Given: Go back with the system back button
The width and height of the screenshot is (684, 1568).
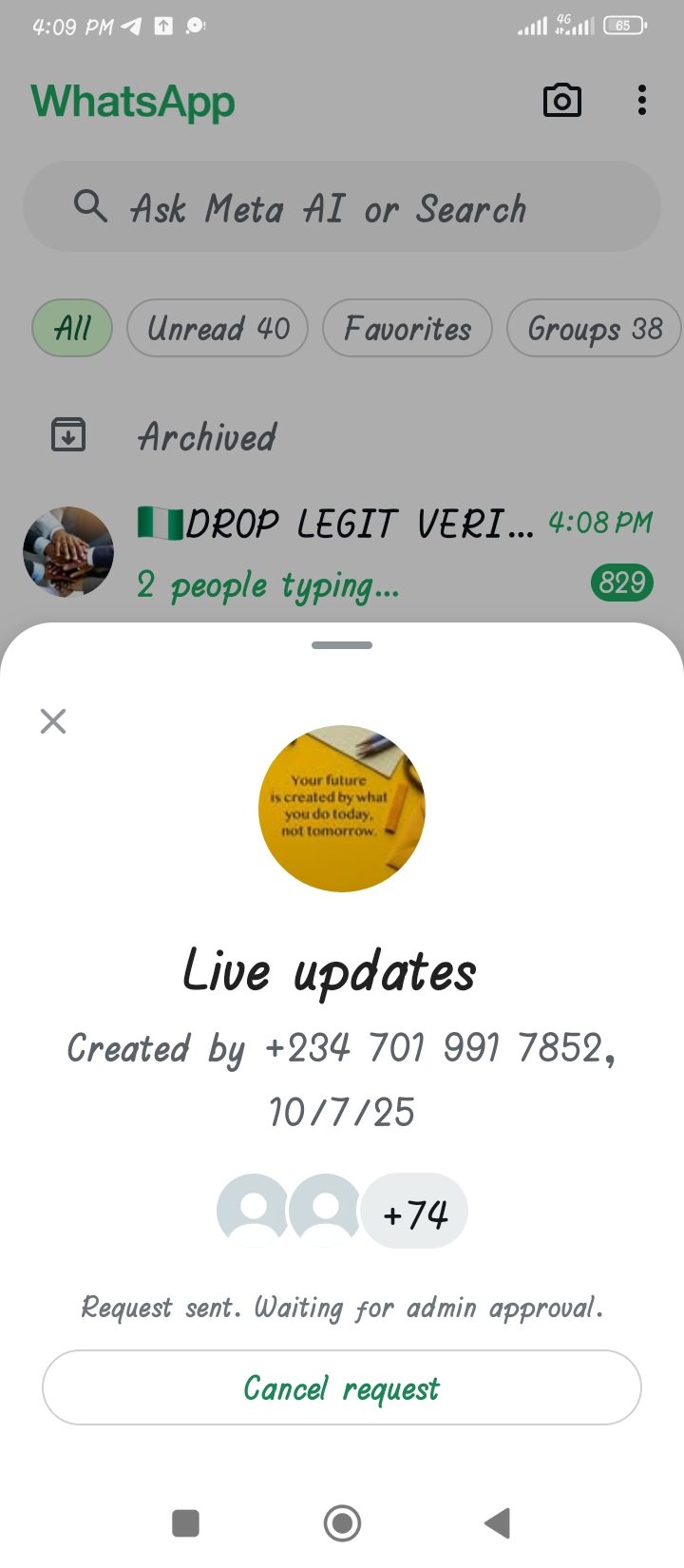Looking at the screenshot, I should [x=497, y=1523].
